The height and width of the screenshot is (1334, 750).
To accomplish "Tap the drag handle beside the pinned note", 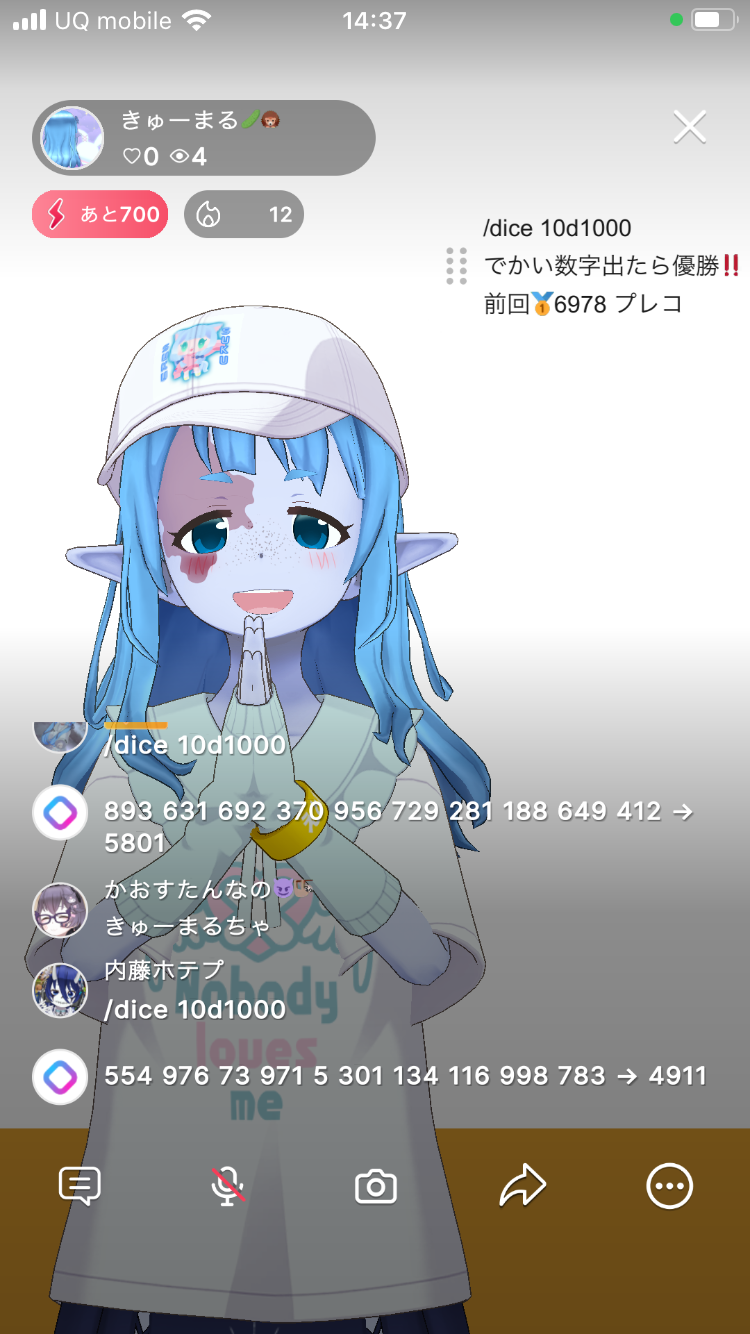I will (x=457, y=266).
